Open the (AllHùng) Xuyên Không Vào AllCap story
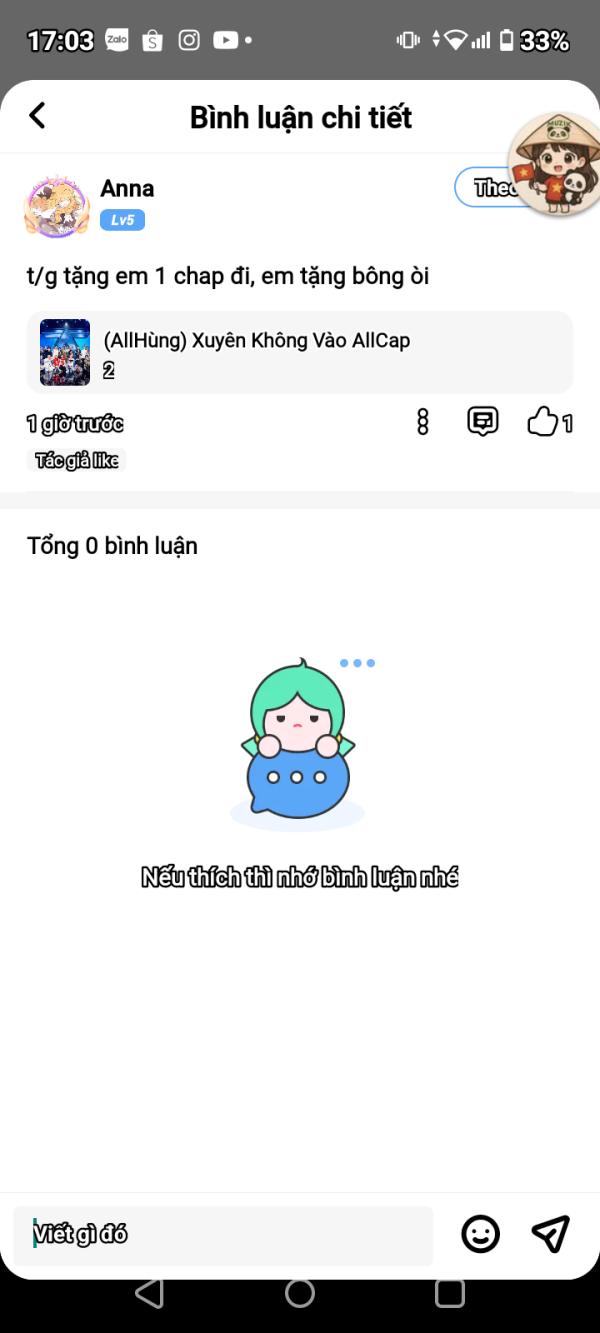Image resolution: width=600 pixels, height=1333 pixels. [x=300, y=353]
